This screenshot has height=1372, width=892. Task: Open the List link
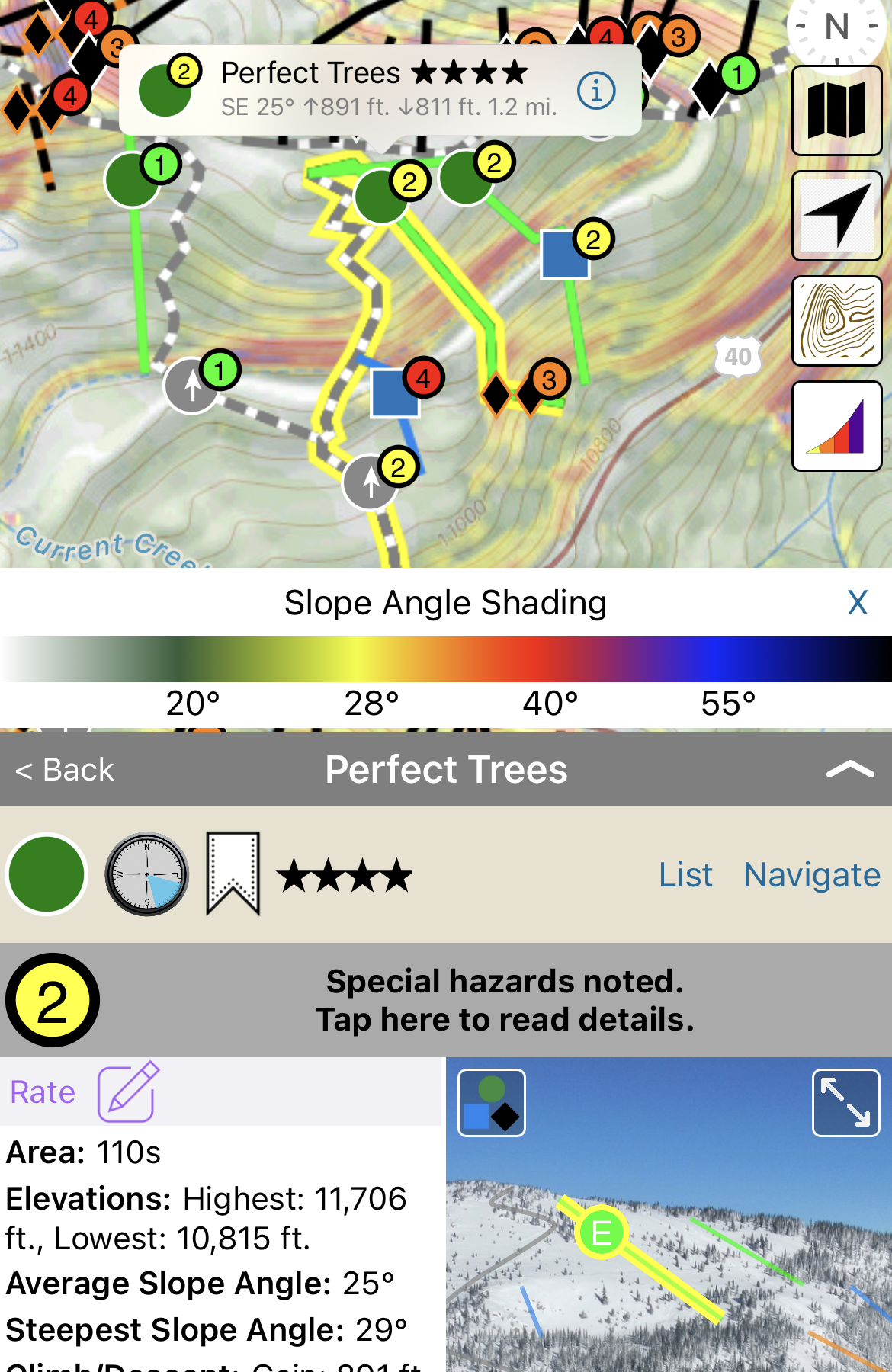(685, 875)
